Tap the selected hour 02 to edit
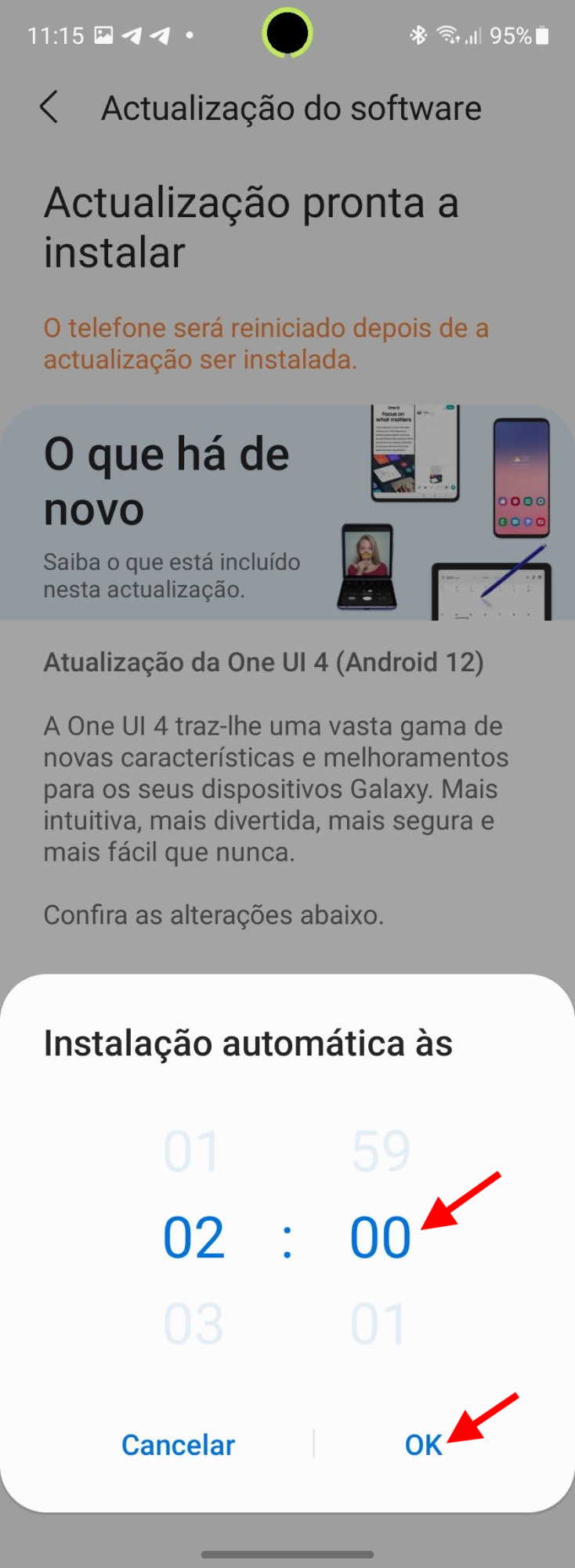The height and width of the screenshot is (1568, 575). pyautogui.click(x=193, y=1238)
